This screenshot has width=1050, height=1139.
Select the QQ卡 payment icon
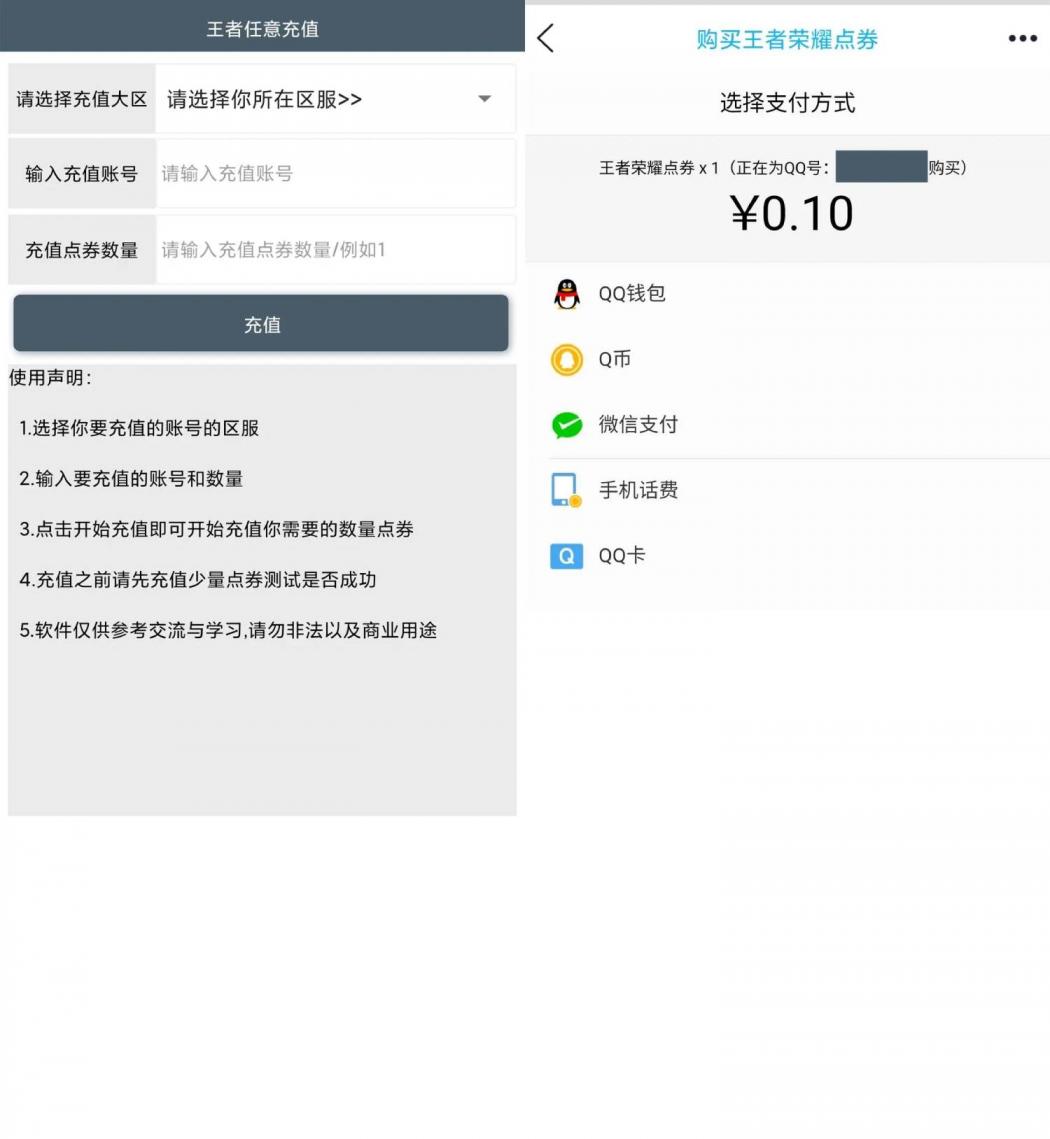point(567,555)
